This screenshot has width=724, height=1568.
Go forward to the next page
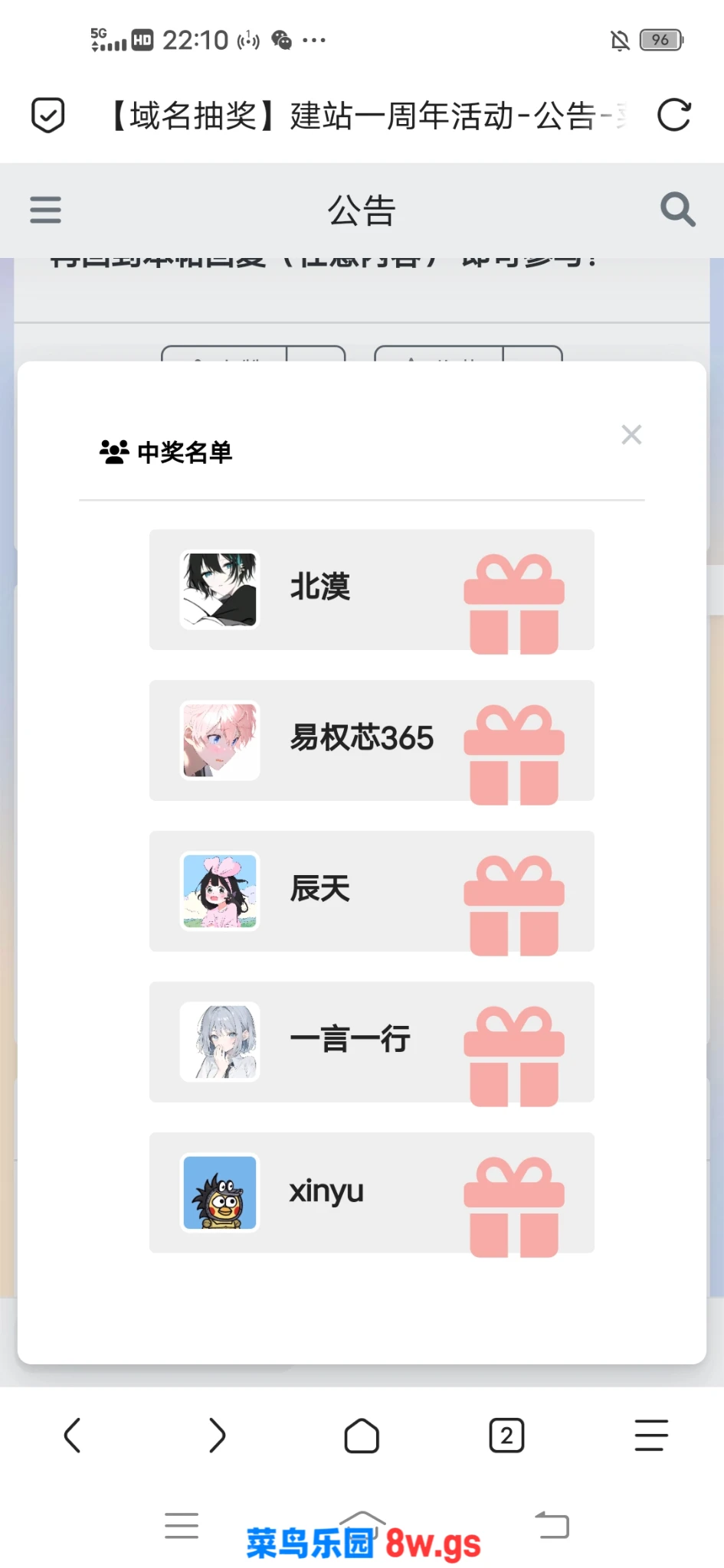click(x=218, y=1436)
